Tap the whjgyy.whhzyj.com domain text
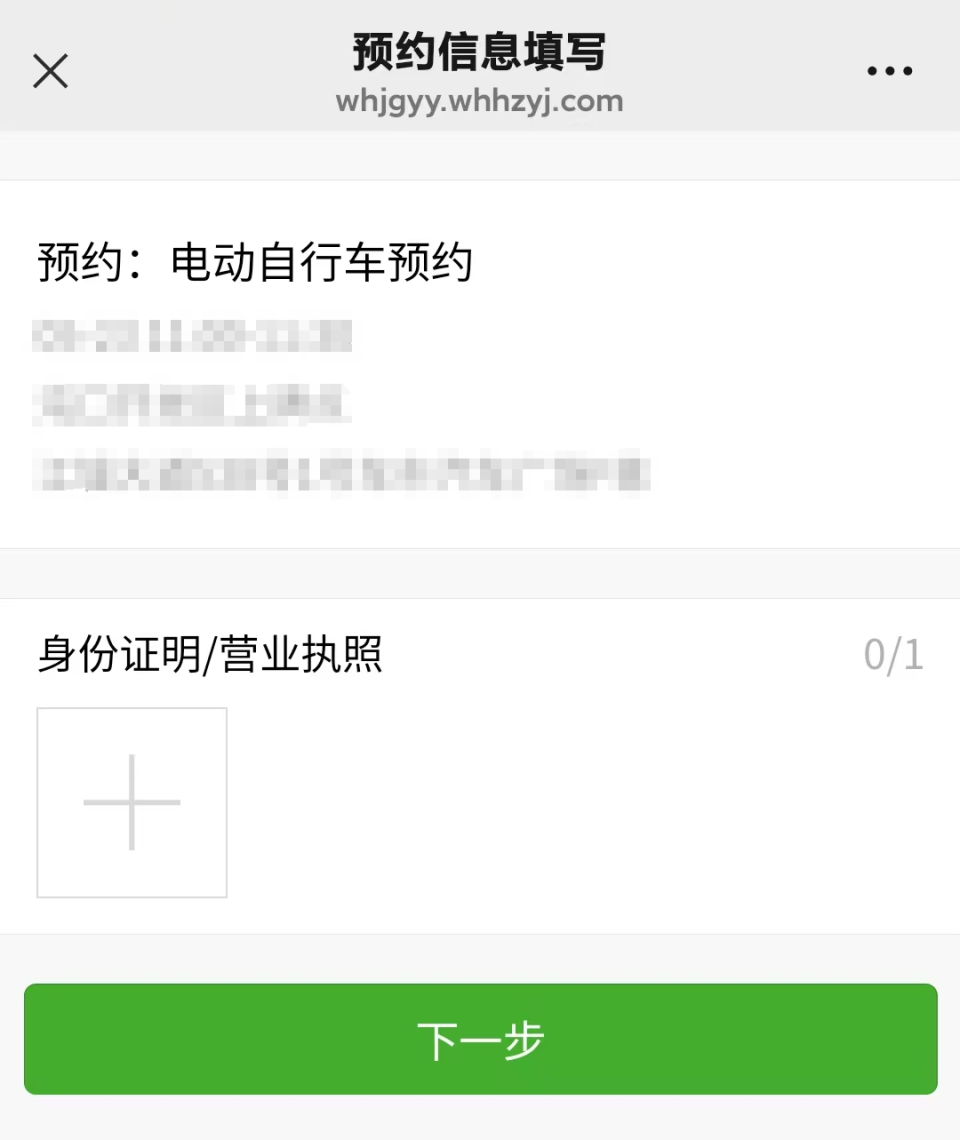The image size is (960, 1140). coord(479,100)
